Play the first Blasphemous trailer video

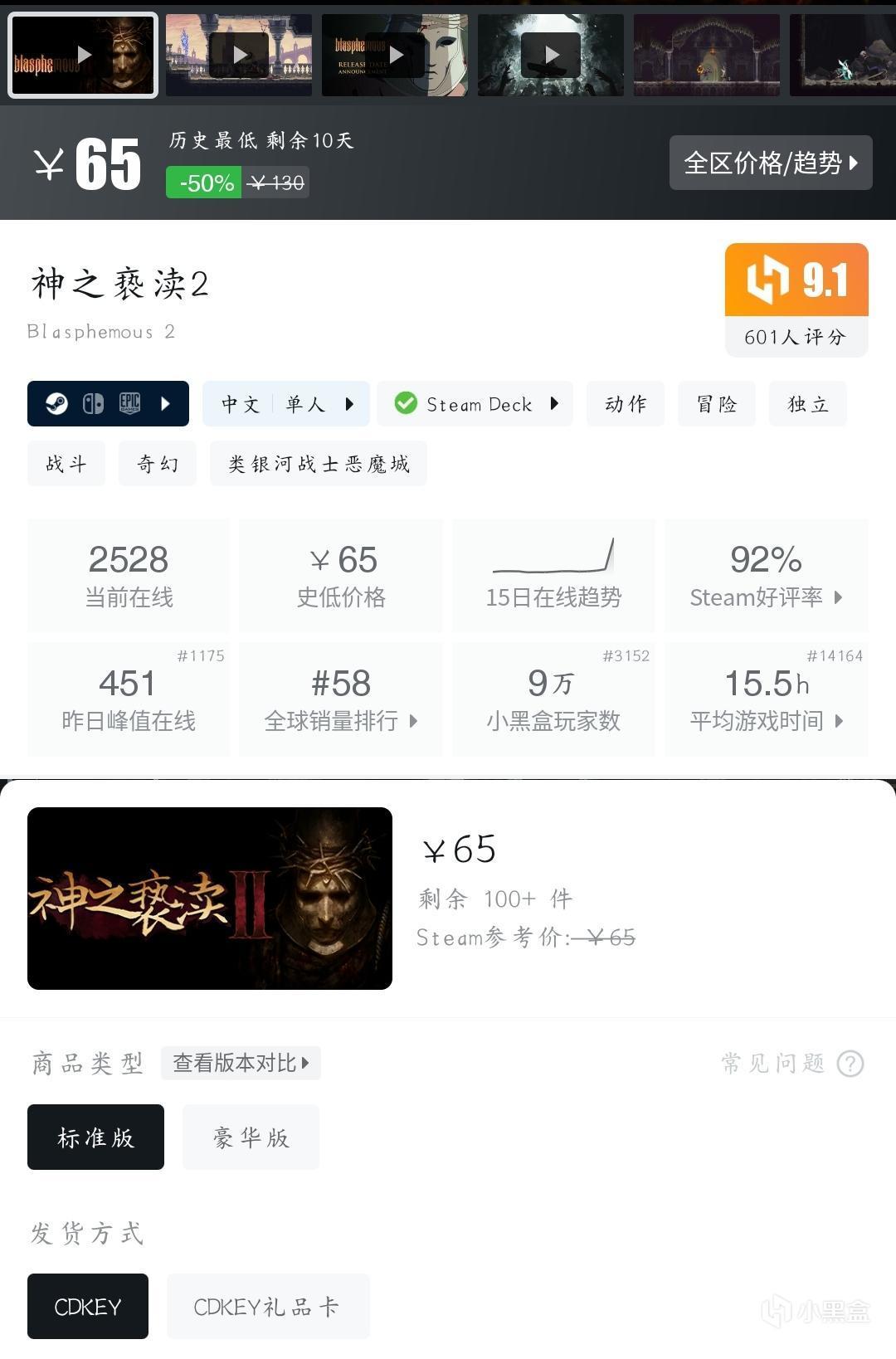coord(83,55)
